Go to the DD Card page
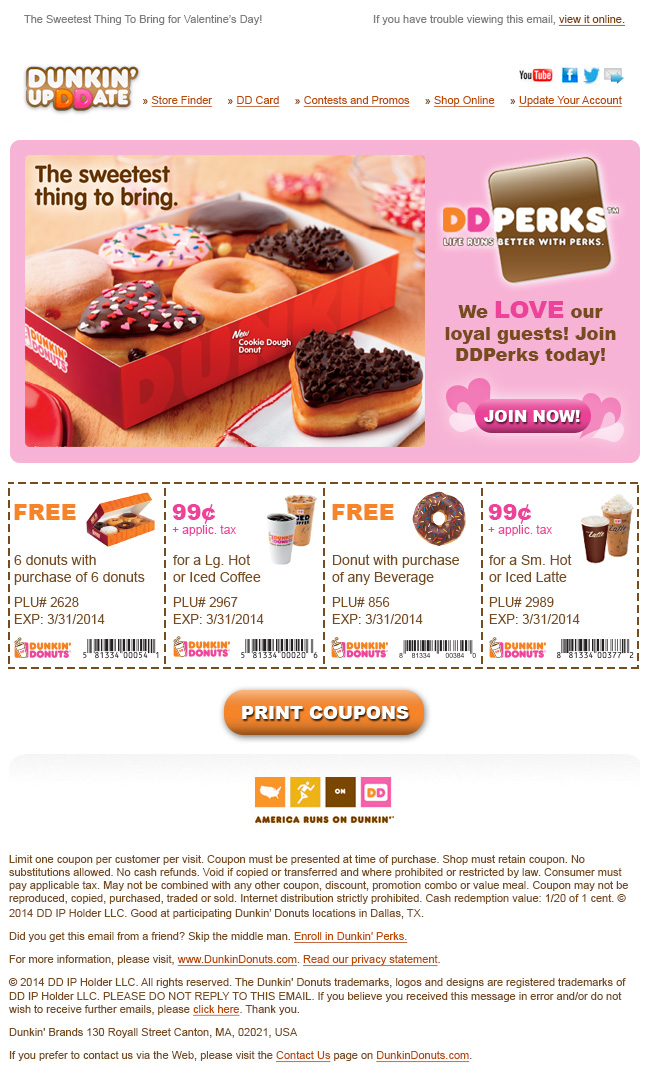This screenshot has height=1075, width=650. click(258, 100)
